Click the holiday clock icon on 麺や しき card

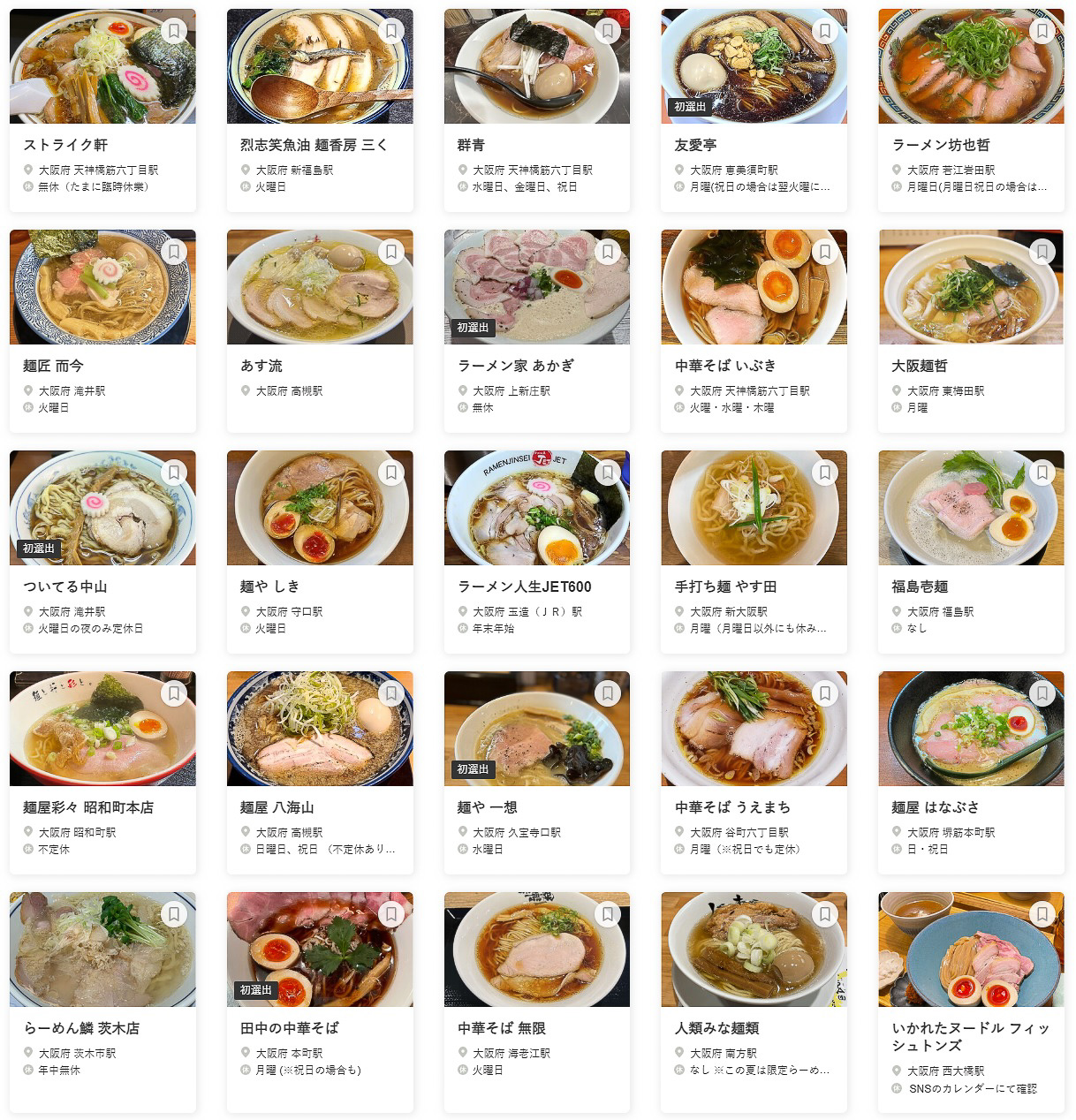coord(246,629)
